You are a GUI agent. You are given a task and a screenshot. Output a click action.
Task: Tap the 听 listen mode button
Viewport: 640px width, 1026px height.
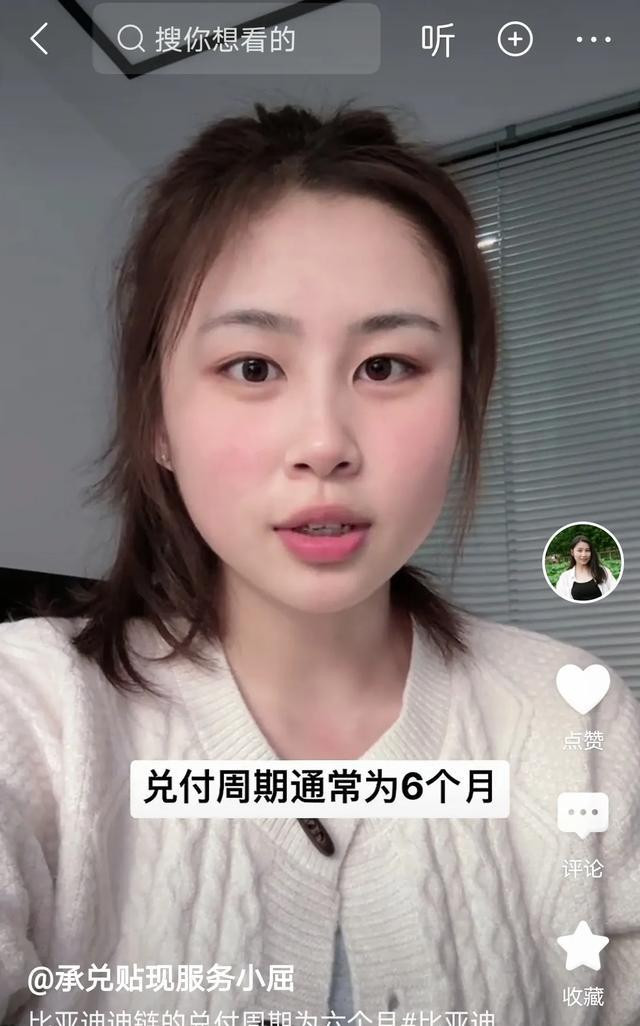pos(438,40)
